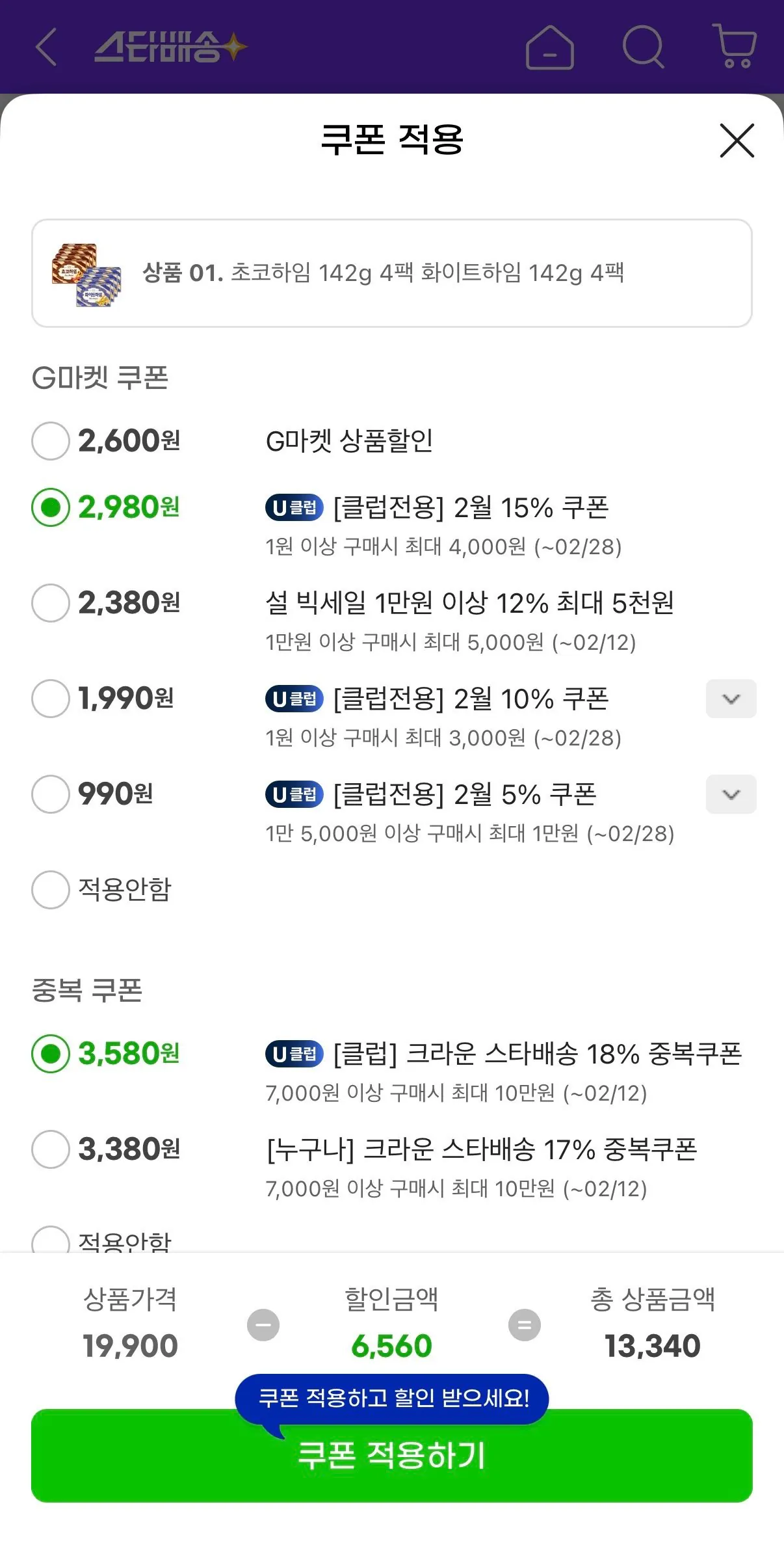The image size is (784, 1541).
Task: Click the green 6,560 discount amount
Action: 393,1345
